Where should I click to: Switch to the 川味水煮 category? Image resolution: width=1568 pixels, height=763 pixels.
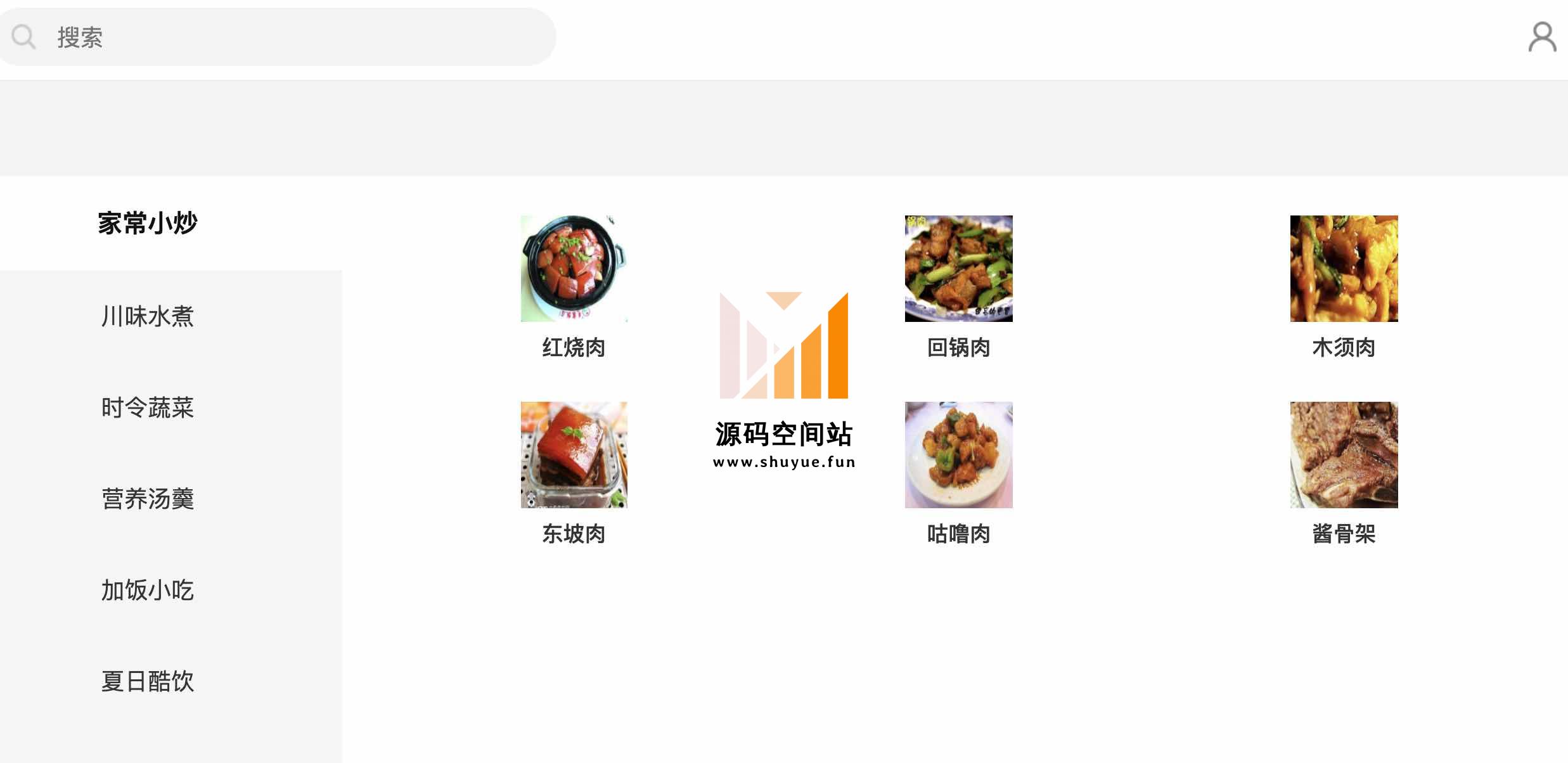coord(148,316)
